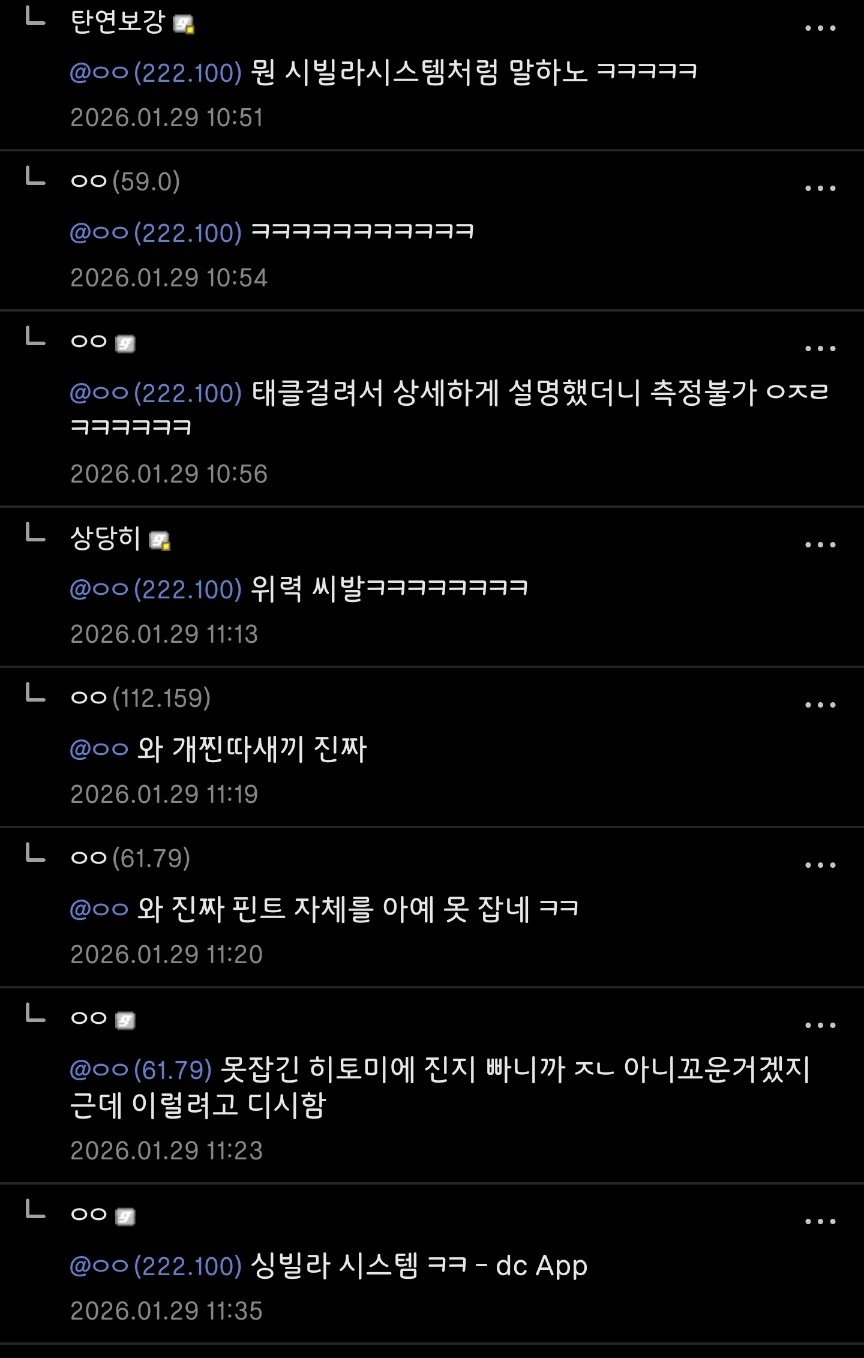Open options for the ㅇㅇ(59.0) reply
This screenshot has height=1358, width=864.
pos(820,188)
